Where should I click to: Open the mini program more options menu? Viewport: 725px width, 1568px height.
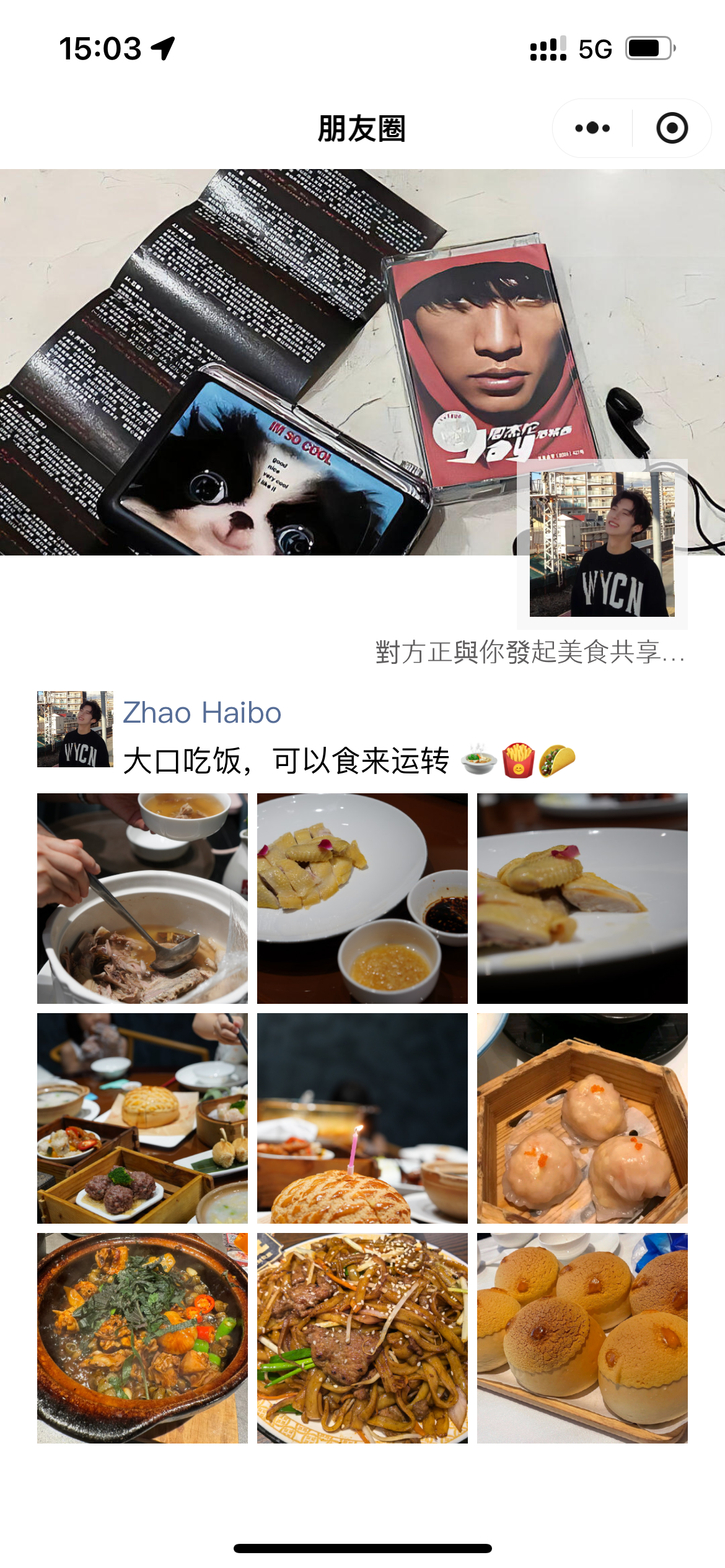(x=592, y=128)
